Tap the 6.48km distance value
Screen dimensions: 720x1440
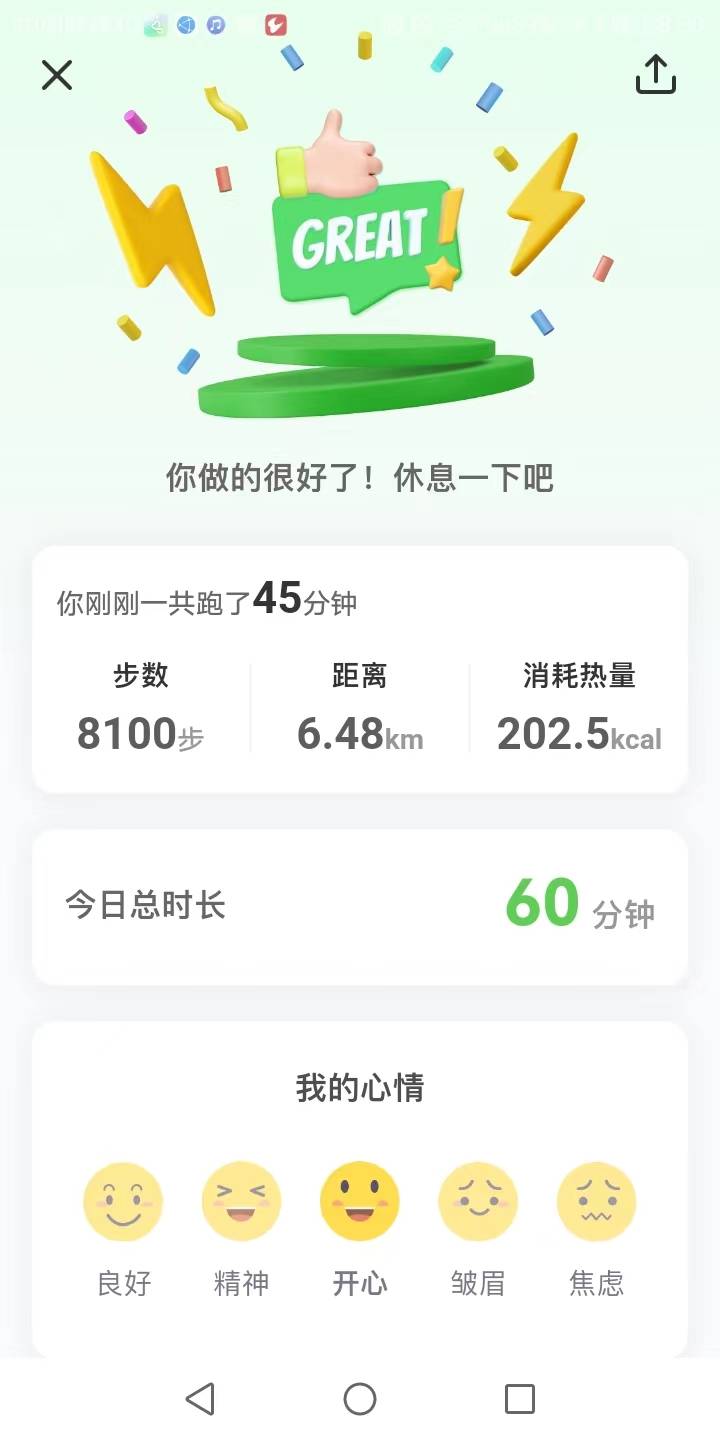[360, 734]
